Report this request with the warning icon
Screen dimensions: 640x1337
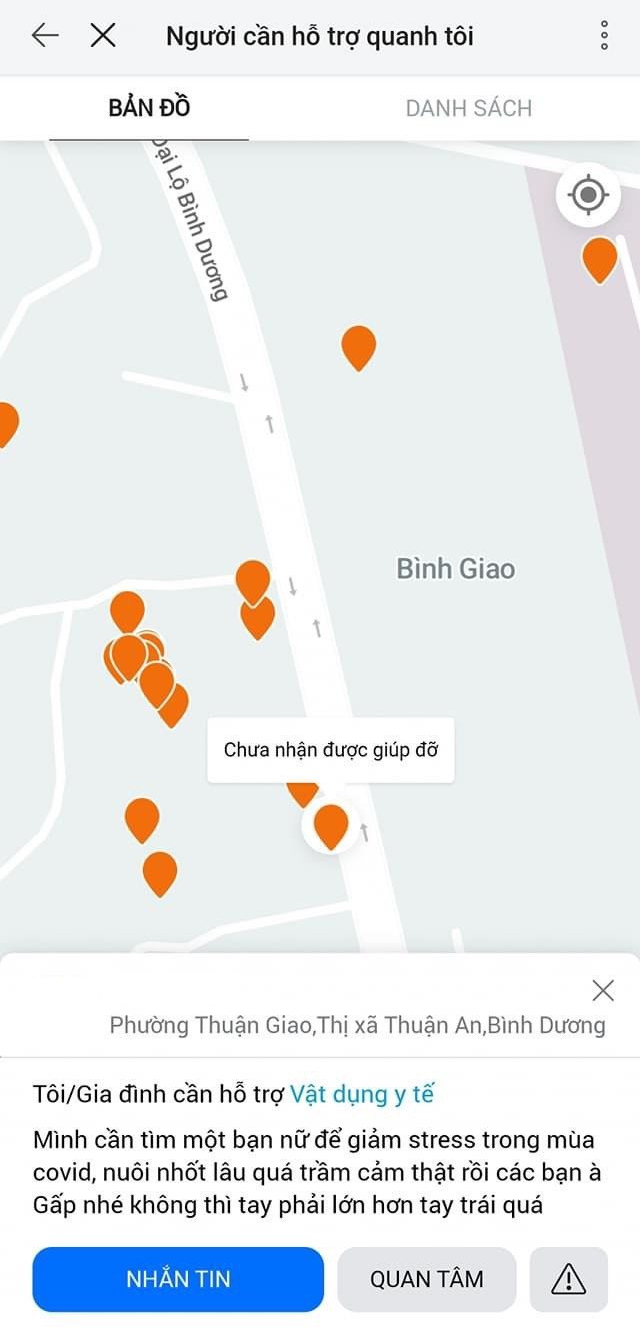click(x=568, y=1278)
